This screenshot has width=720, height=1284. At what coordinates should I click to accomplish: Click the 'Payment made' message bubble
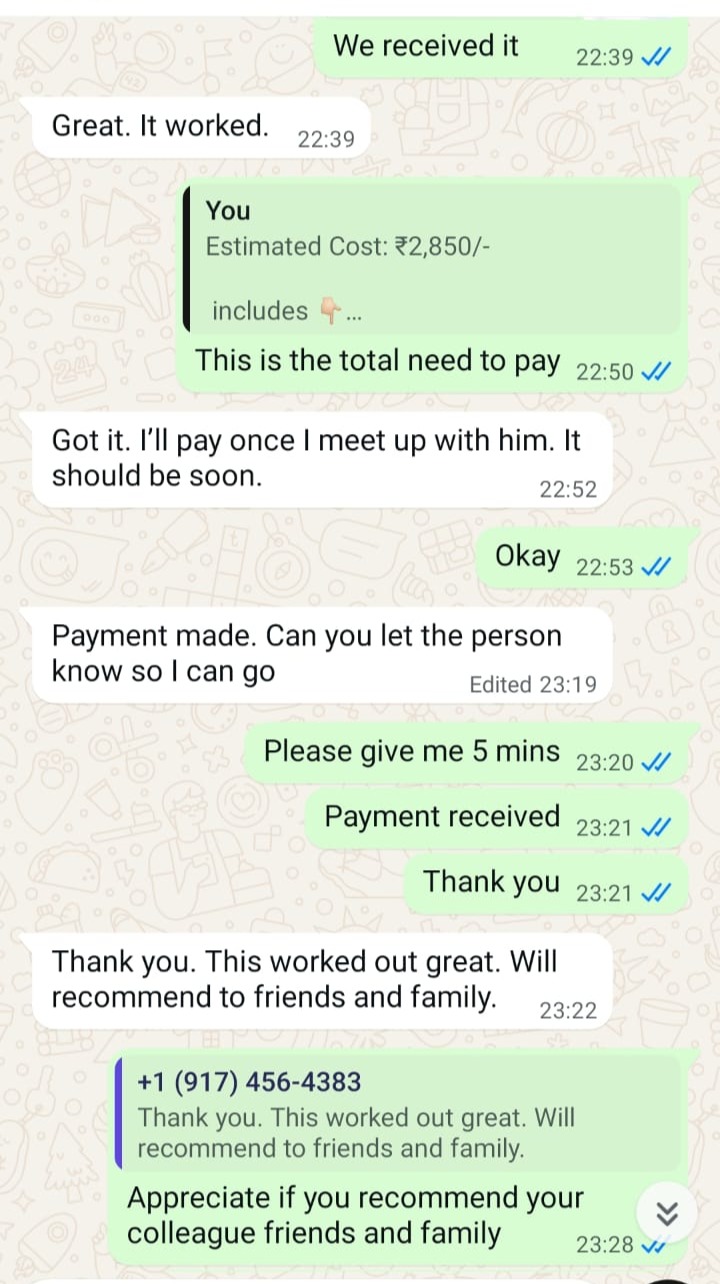[300, 652]
